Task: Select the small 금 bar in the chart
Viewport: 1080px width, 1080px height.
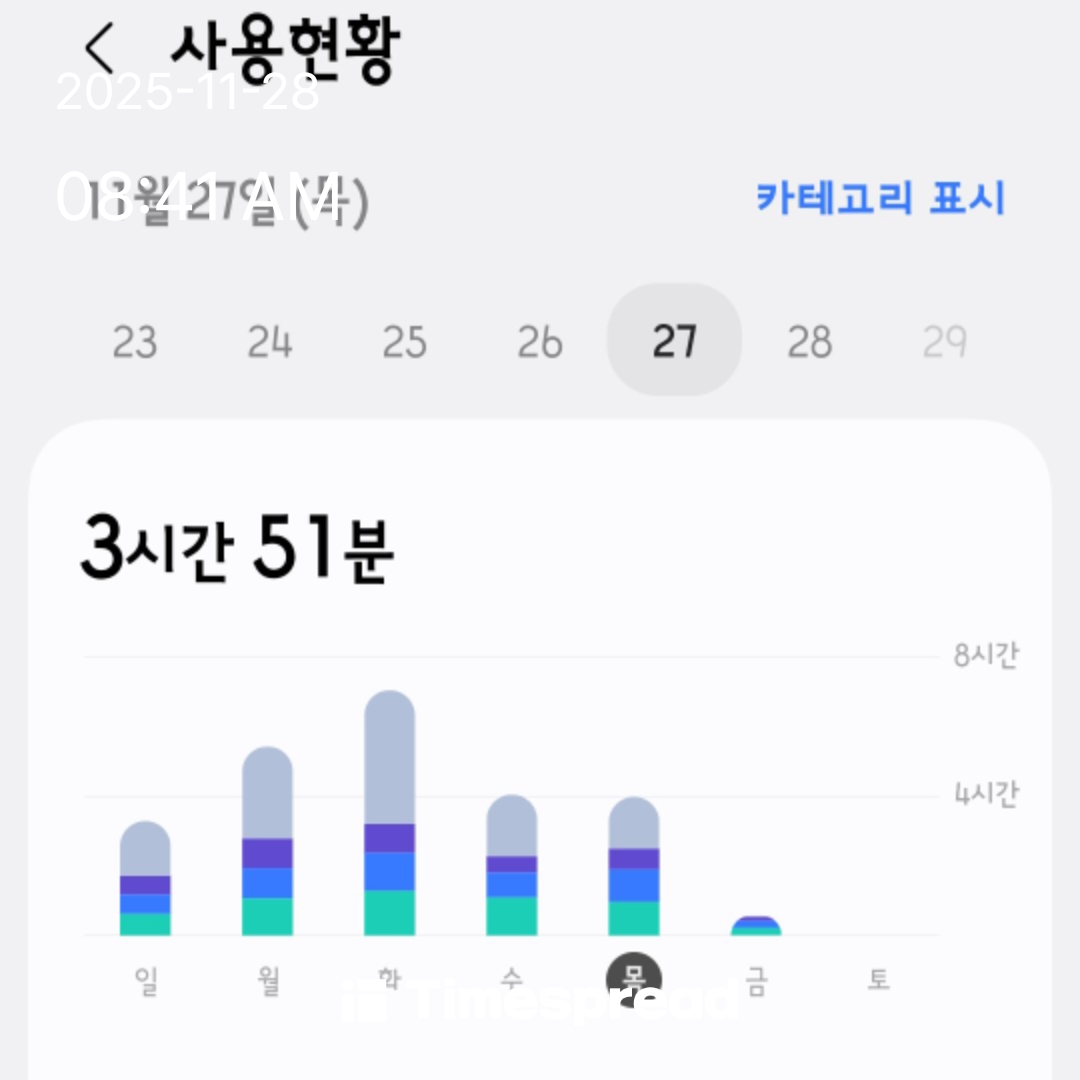Action: point(756,927)
